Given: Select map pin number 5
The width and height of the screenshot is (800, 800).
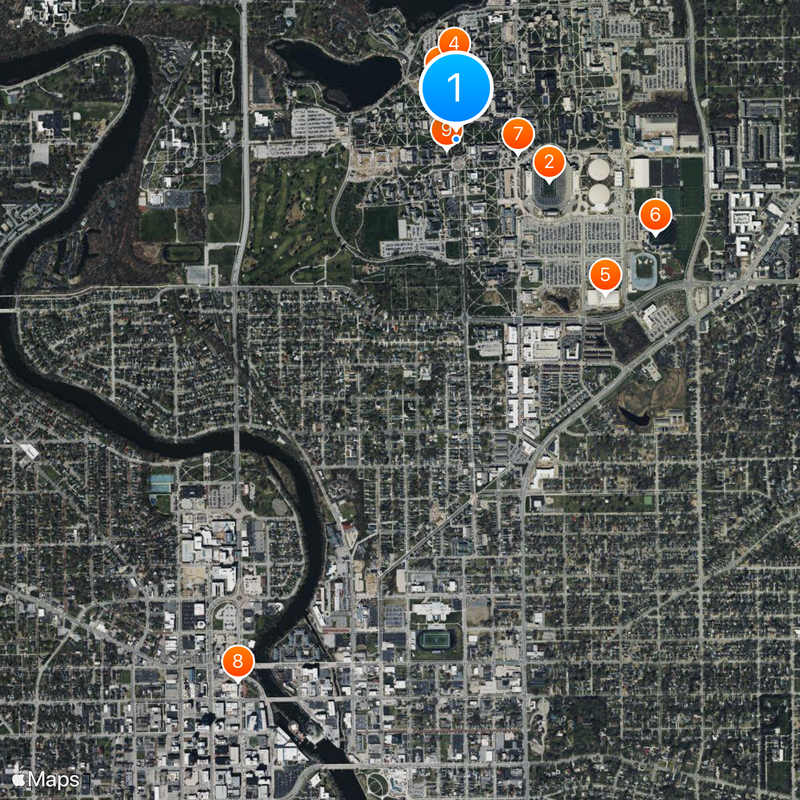Looking at the screenshot, I should point(605,273).
